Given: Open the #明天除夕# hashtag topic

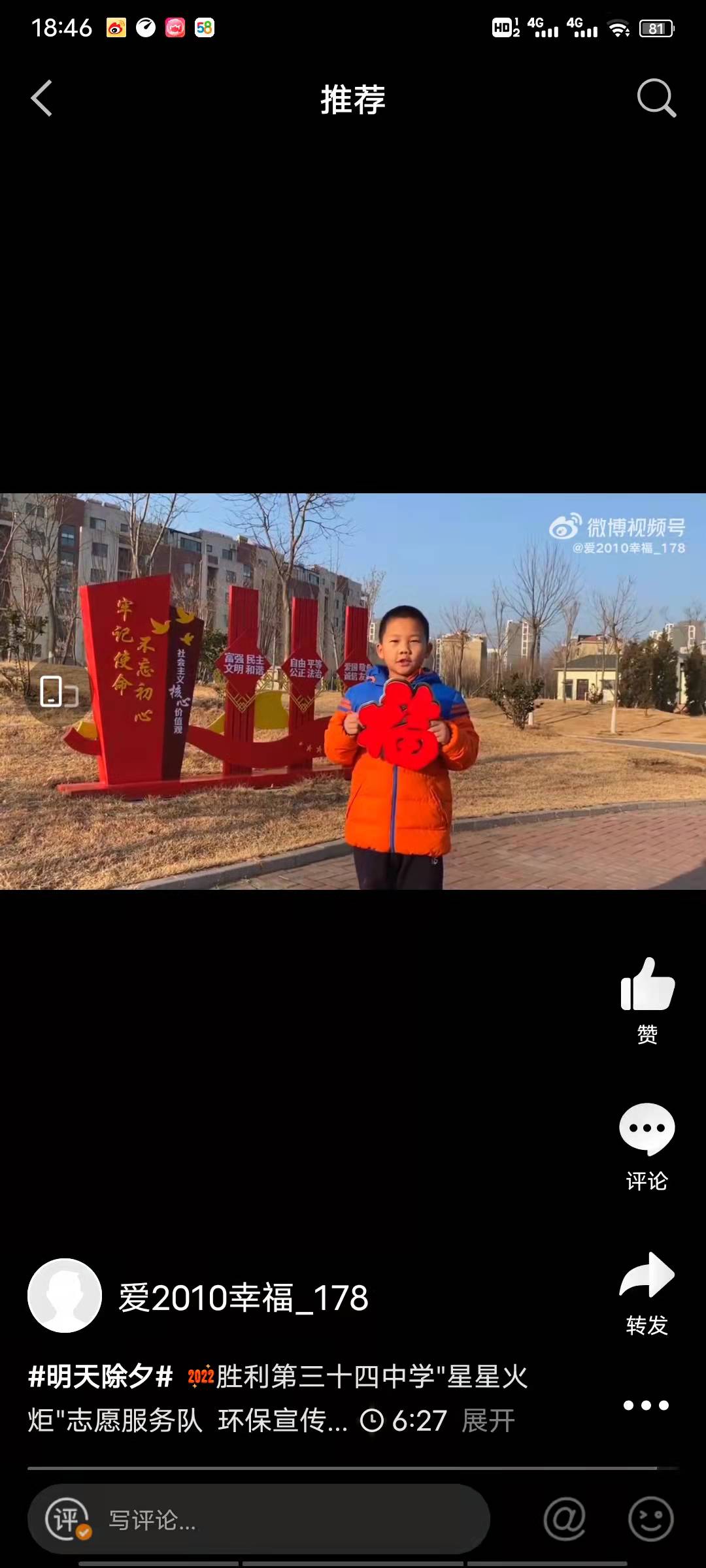Looking at the screenshot, I should point(100,1377).
